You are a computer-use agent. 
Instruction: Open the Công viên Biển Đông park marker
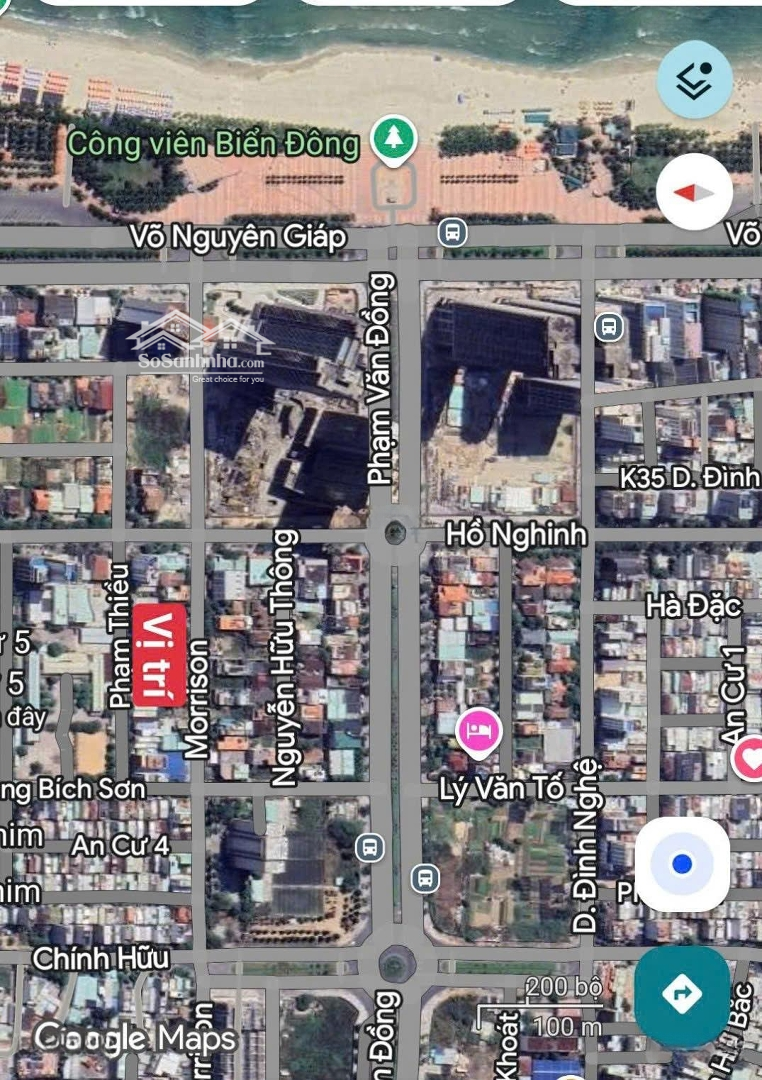(394, 138)
